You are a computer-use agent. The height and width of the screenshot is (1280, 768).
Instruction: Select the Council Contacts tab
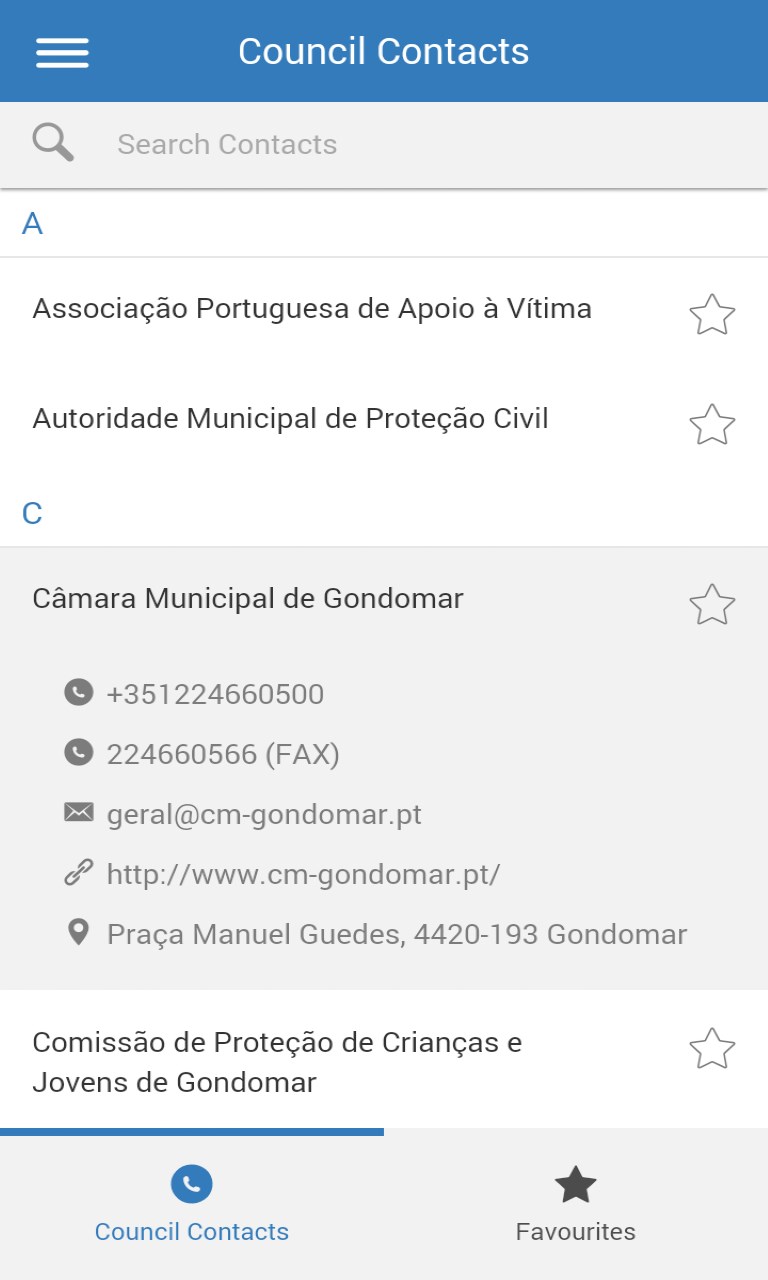(192, 1204)
